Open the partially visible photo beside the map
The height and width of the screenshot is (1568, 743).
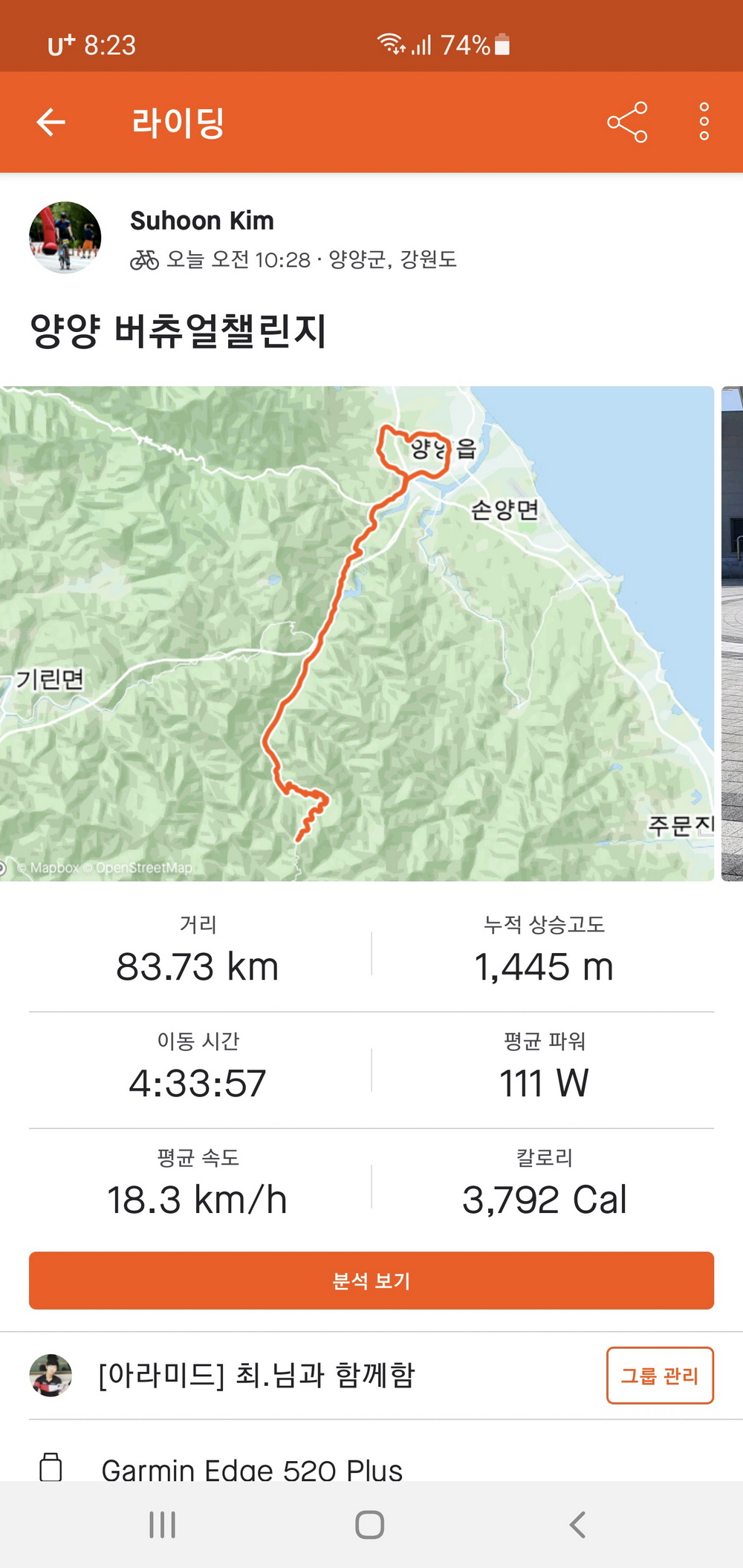tap(733, 634)
